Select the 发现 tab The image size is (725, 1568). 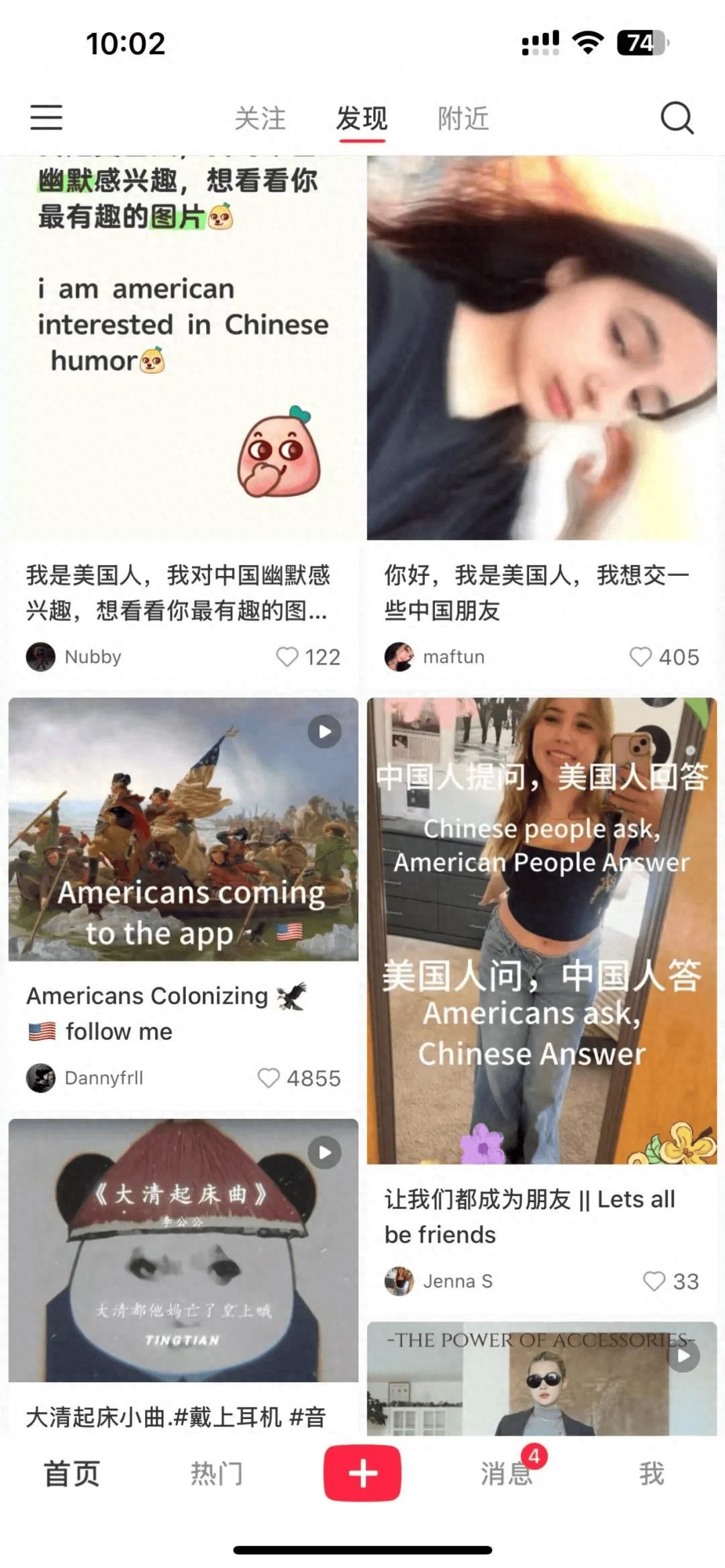(362, 119)
